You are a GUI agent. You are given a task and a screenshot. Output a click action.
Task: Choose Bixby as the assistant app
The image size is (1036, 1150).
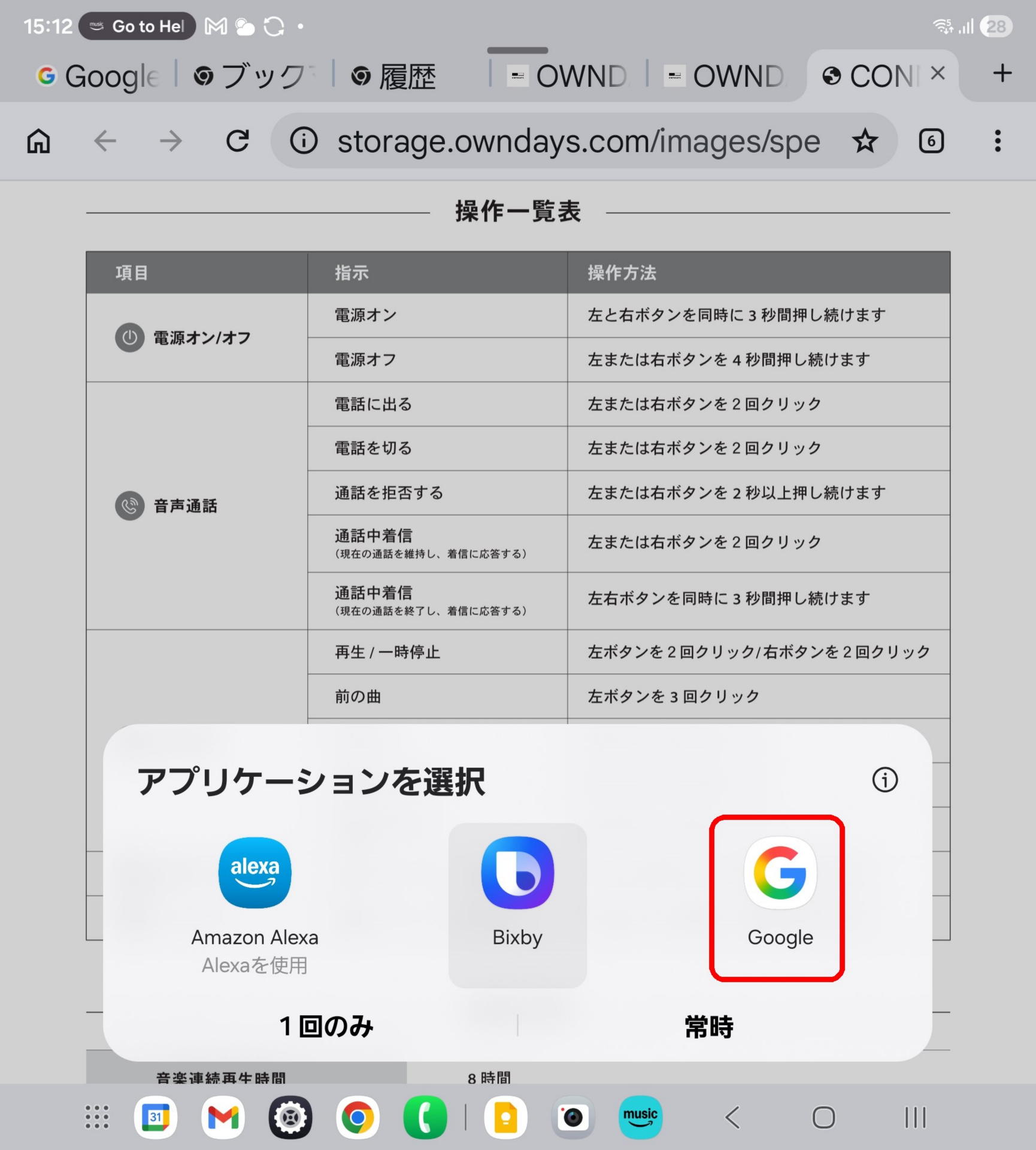point(517,895)
